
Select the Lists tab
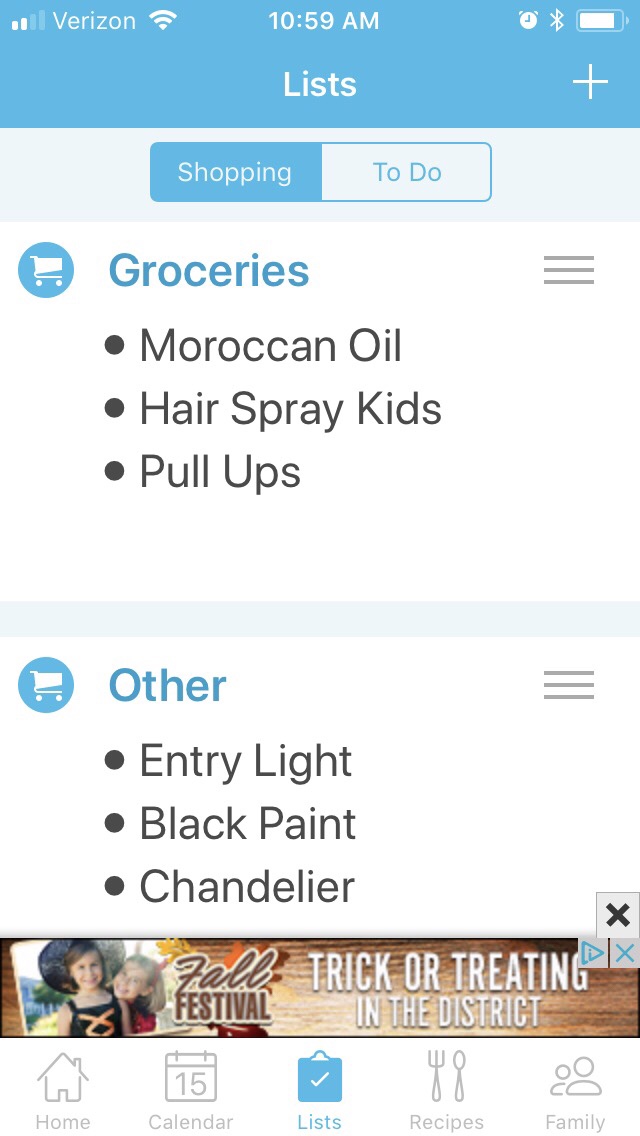coord(320,1090)
